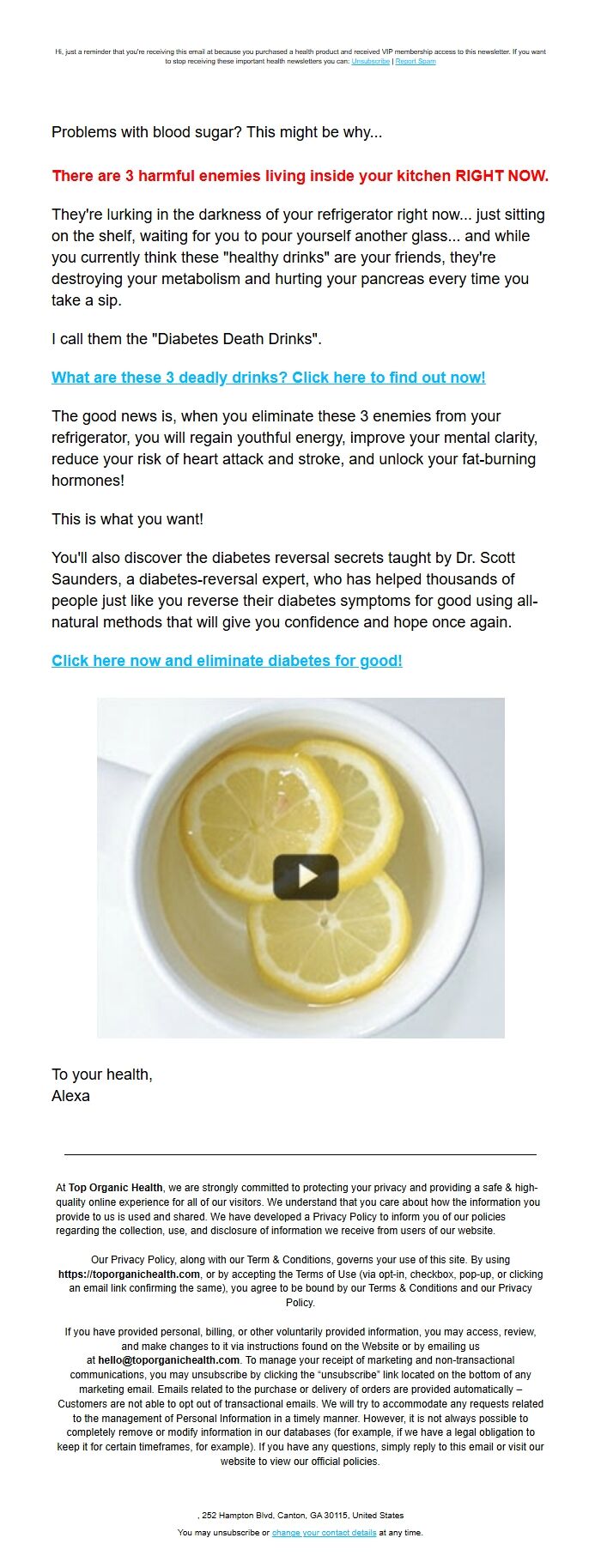Follow the 'eliminate diabetes for good' link
The image size is (601, 1568).
click(227, 661)
